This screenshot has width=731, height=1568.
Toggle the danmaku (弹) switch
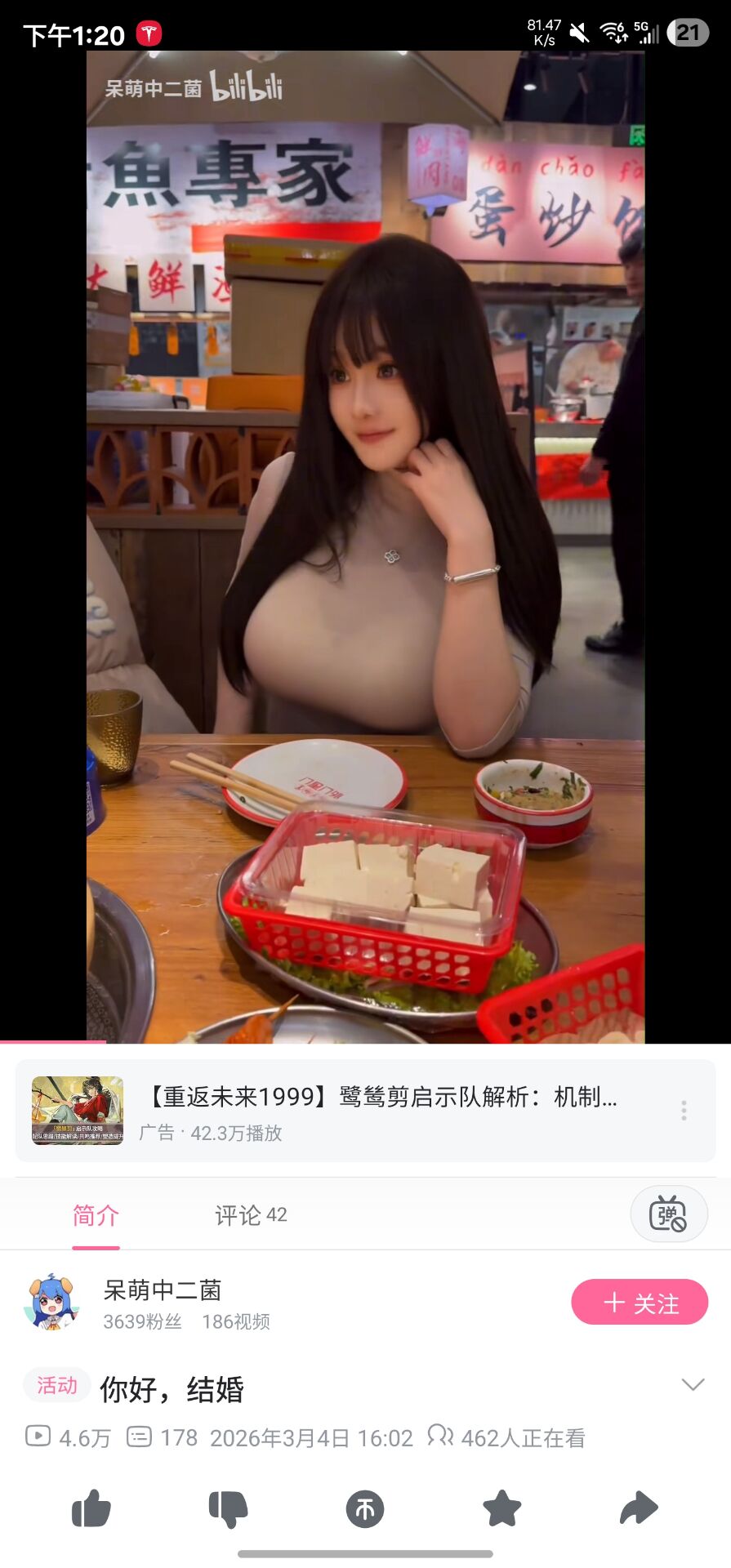click(668, 1214)
